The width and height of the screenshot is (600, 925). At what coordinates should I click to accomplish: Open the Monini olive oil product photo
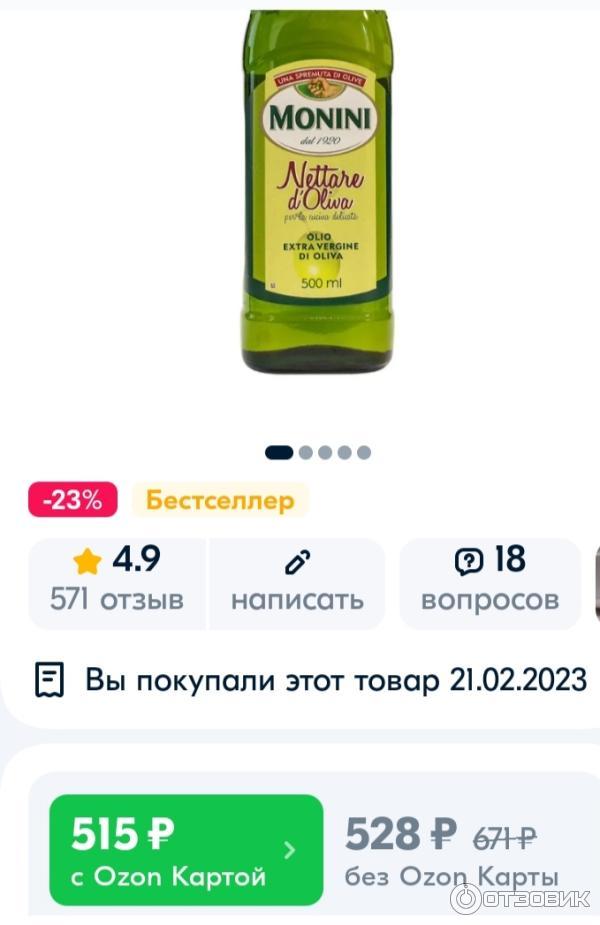318,190
